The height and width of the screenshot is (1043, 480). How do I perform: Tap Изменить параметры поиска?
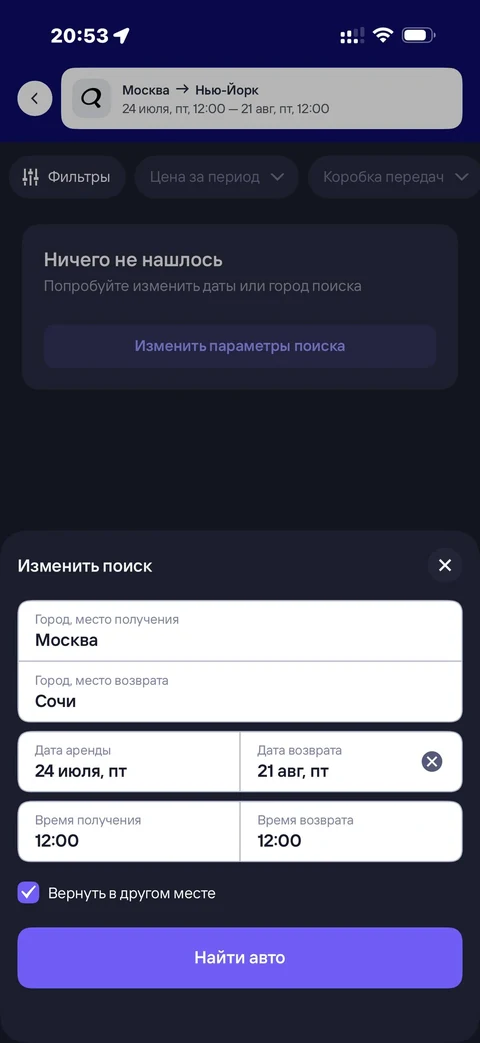coord(240,347)
